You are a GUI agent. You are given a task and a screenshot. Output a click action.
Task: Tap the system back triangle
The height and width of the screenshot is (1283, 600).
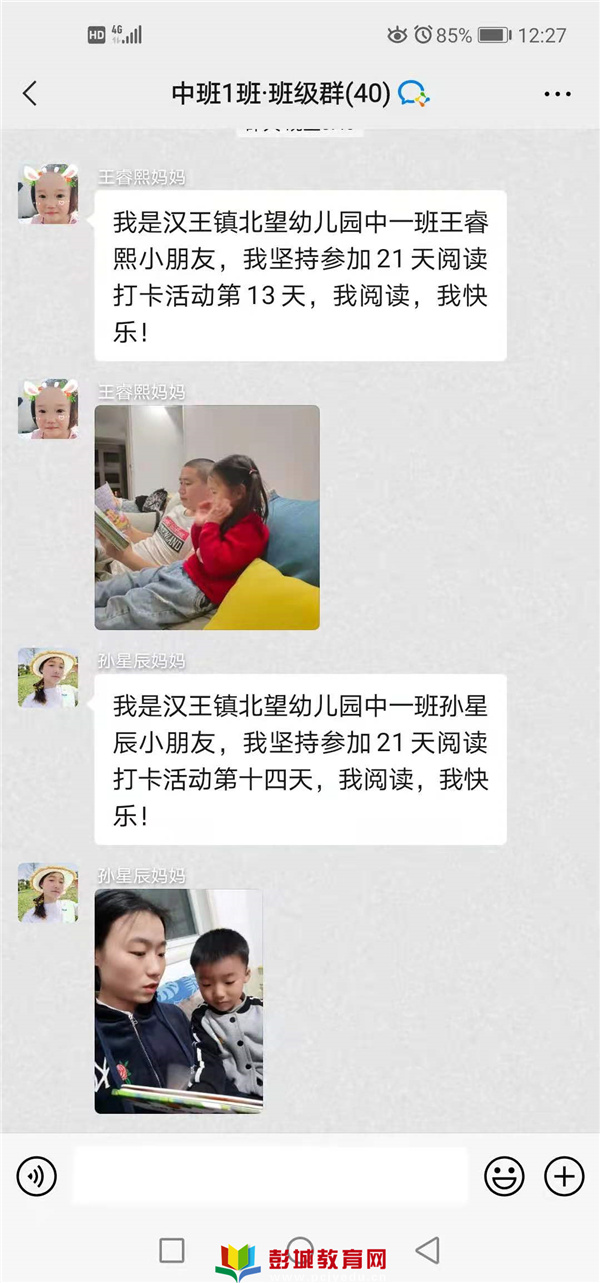[428, 1250]
